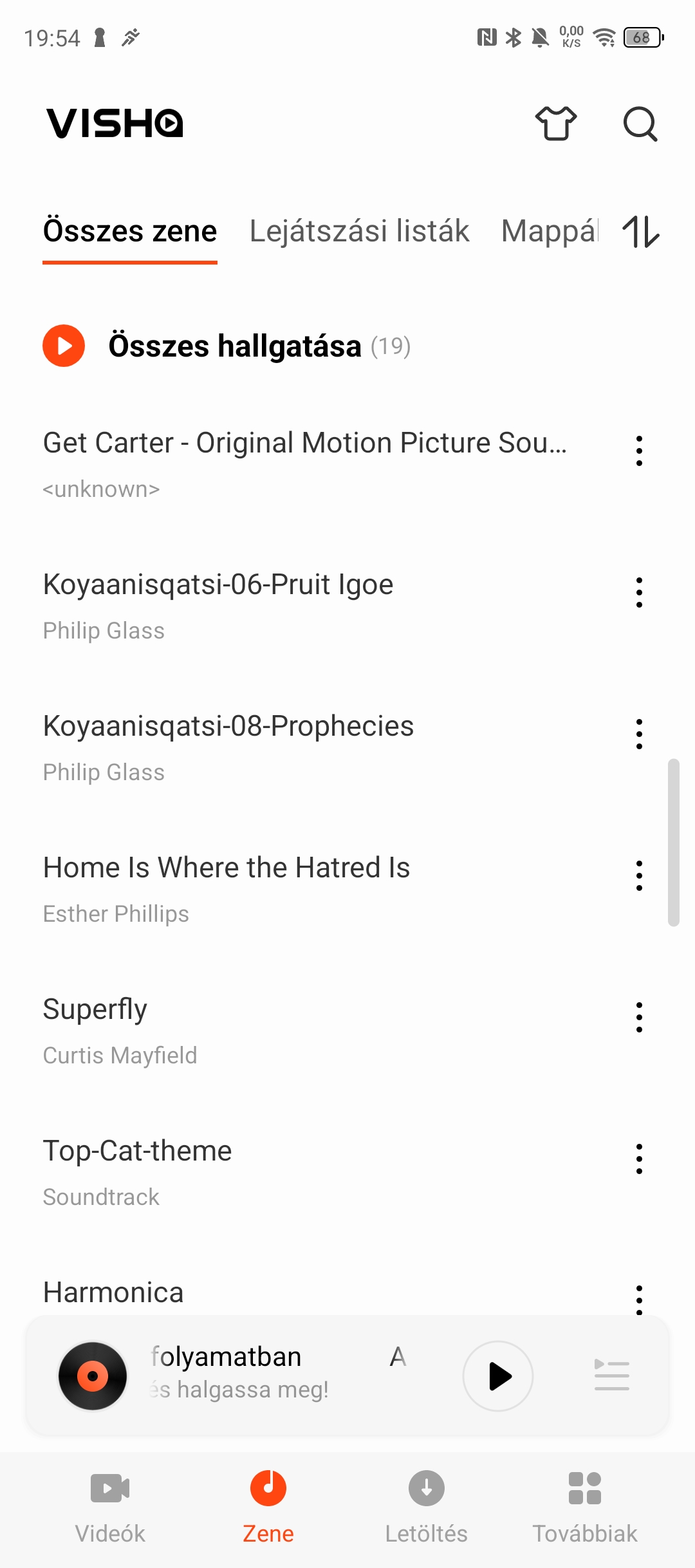The width and height of the screenshot is (695, 1568).
Task: Open the search icon
Action: pos(640,123)
